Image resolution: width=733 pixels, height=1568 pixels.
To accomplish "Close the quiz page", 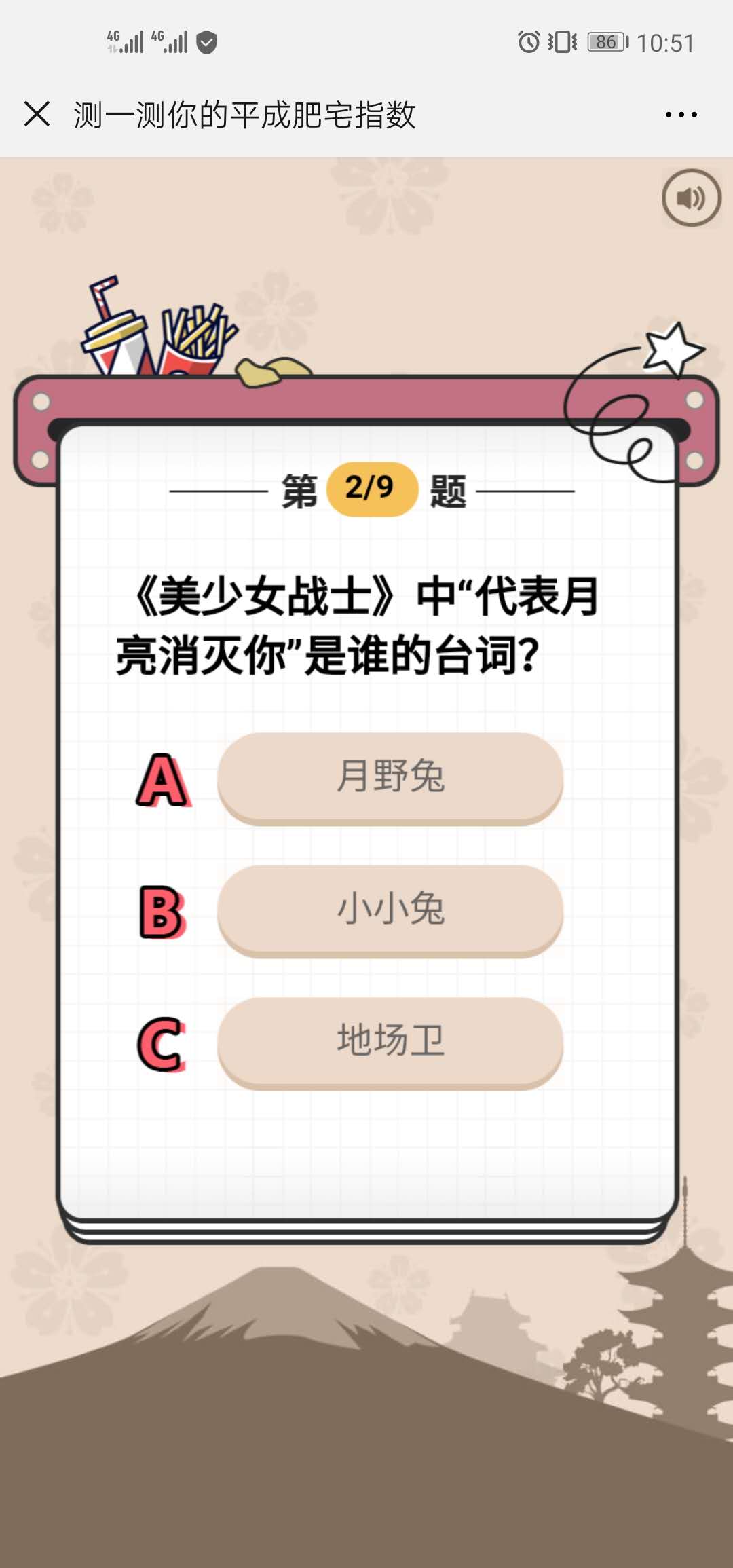I will [x=37, y=114].
